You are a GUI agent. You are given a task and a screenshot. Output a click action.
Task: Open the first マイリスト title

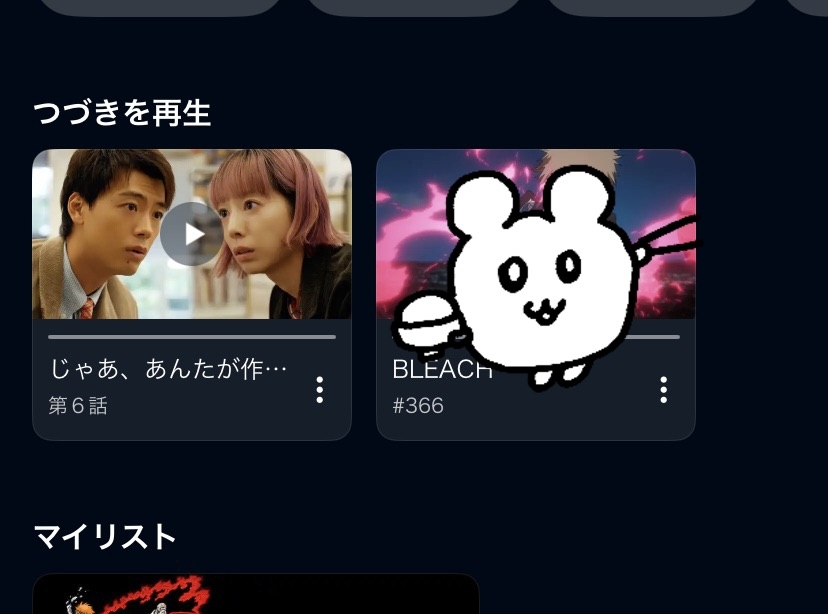[x=255, y=594]
